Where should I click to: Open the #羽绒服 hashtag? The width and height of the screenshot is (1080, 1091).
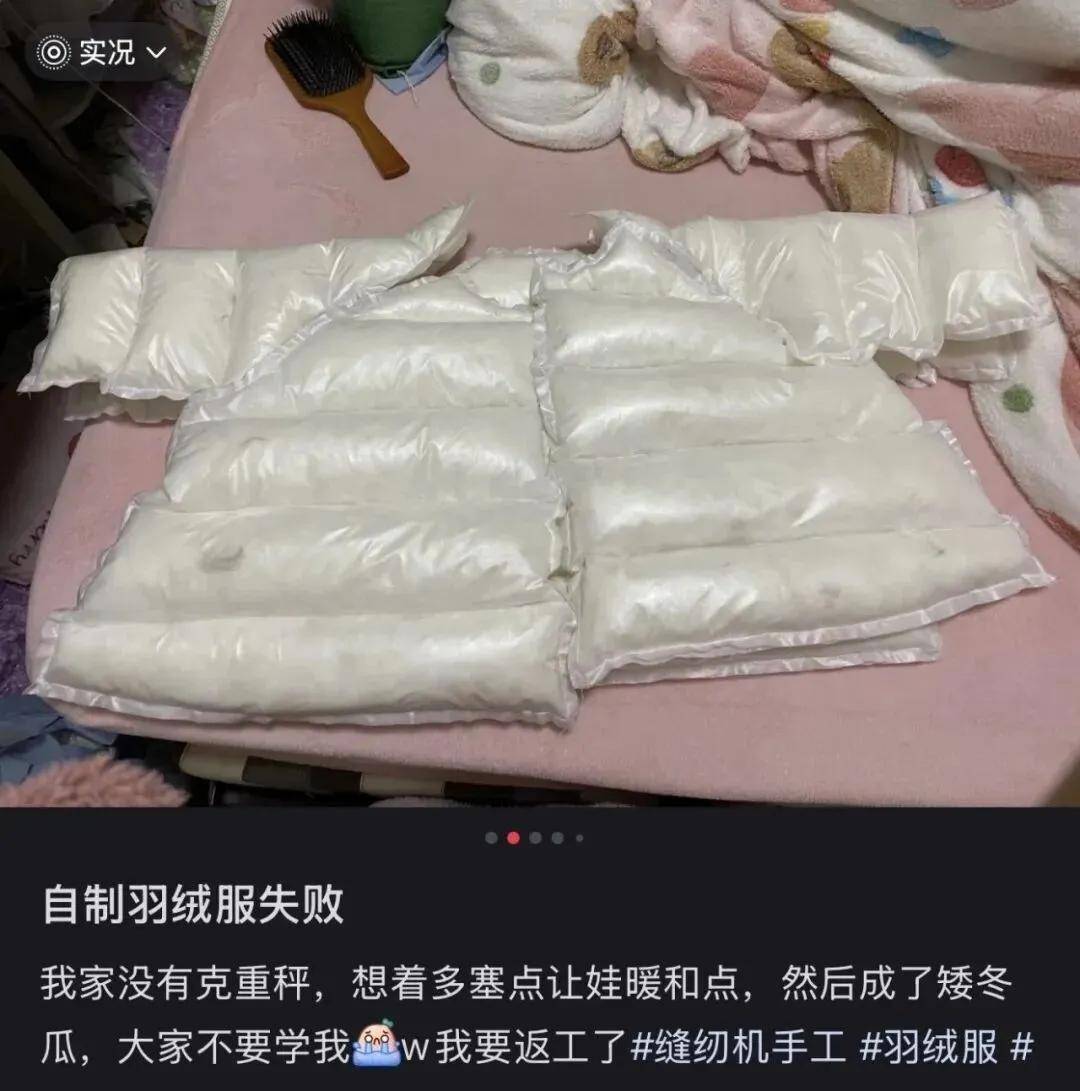pyautogui.click(x=928, y=1047)
